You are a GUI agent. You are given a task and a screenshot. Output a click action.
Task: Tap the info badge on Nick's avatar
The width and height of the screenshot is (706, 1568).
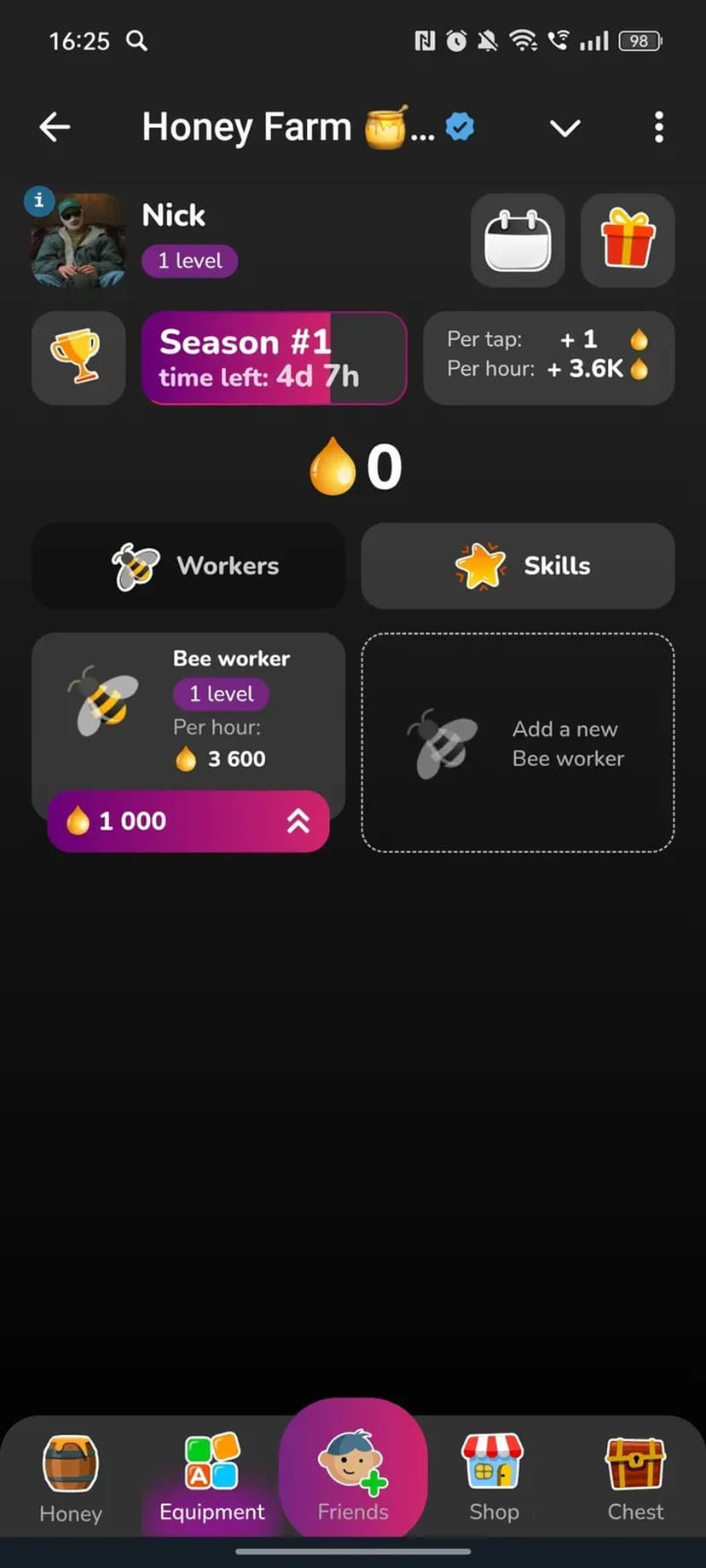38,201
